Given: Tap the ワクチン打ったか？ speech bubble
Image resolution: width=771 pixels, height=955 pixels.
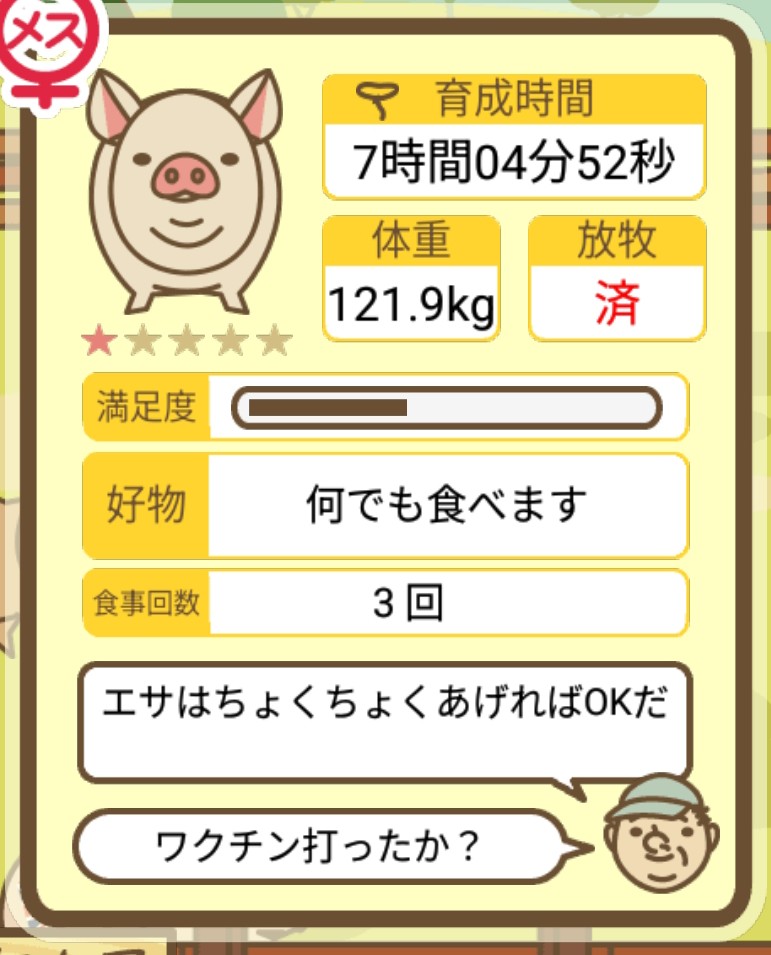Looking at the screenshot, I should pyautogui.click(x=320, y=848).
